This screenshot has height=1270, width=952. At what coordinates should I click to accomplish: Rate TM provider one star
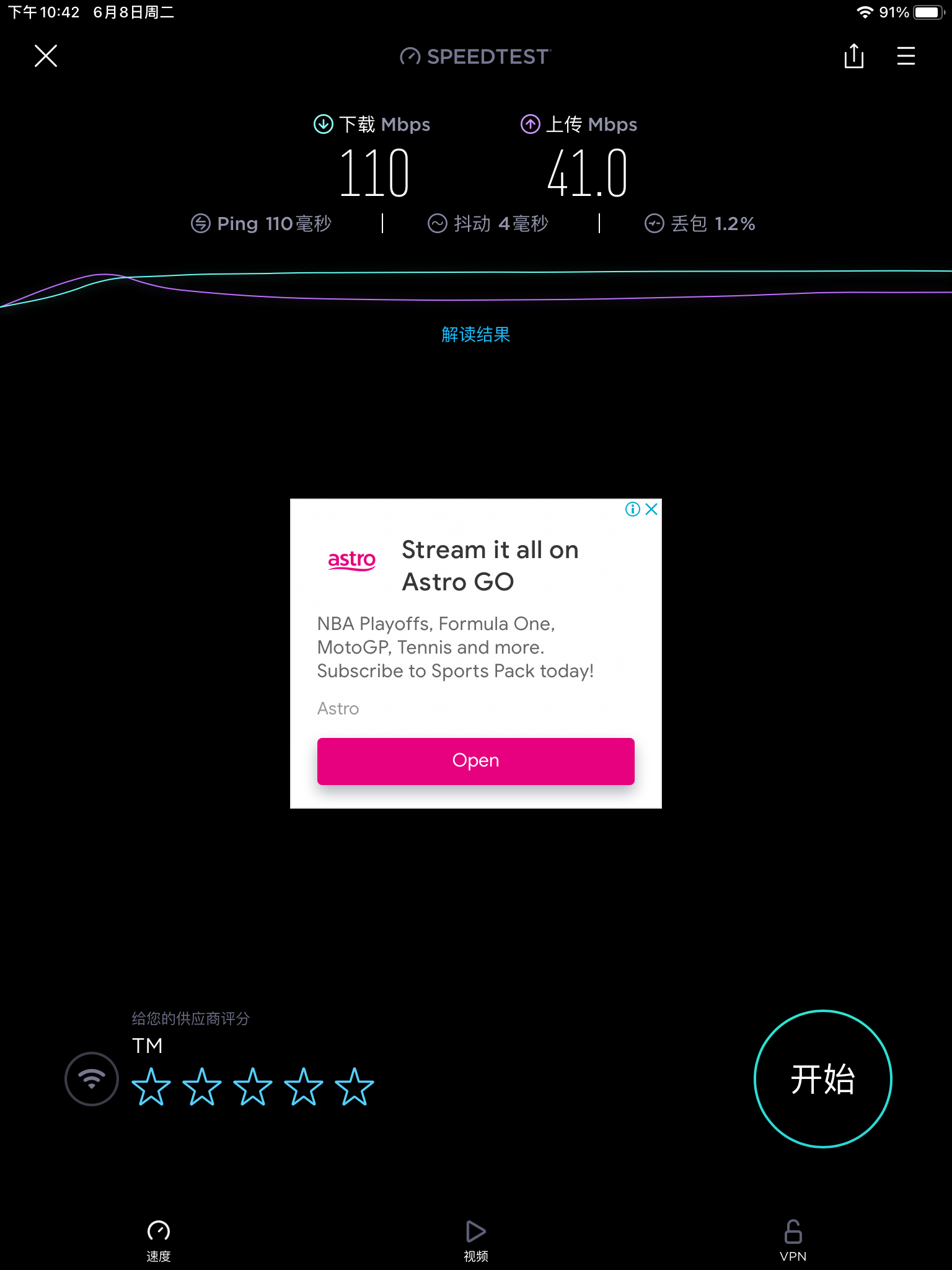[151, 1086]
